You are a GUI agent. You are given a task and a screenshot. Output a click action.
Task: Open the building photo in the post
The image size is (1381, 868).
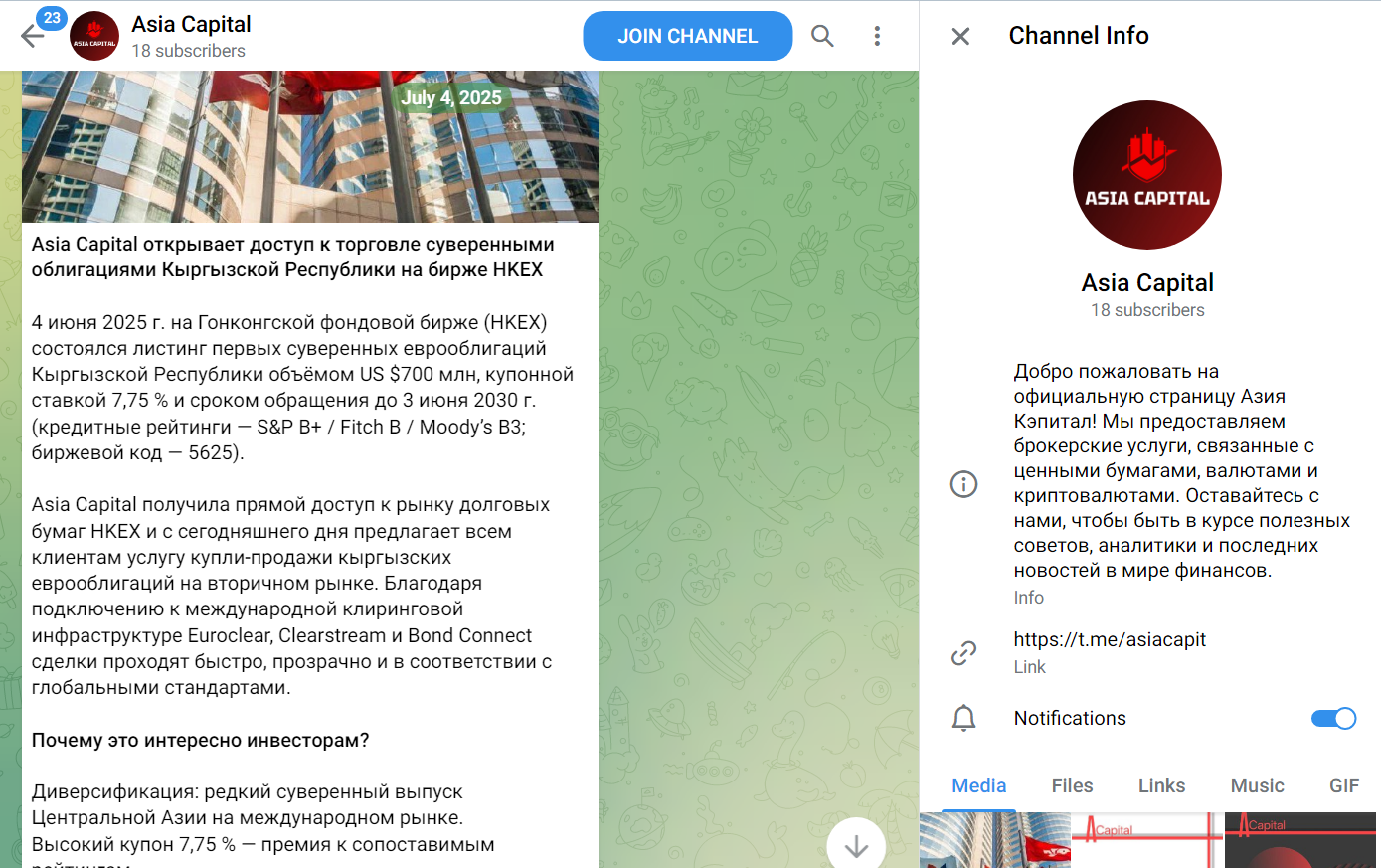click(310, 149)
